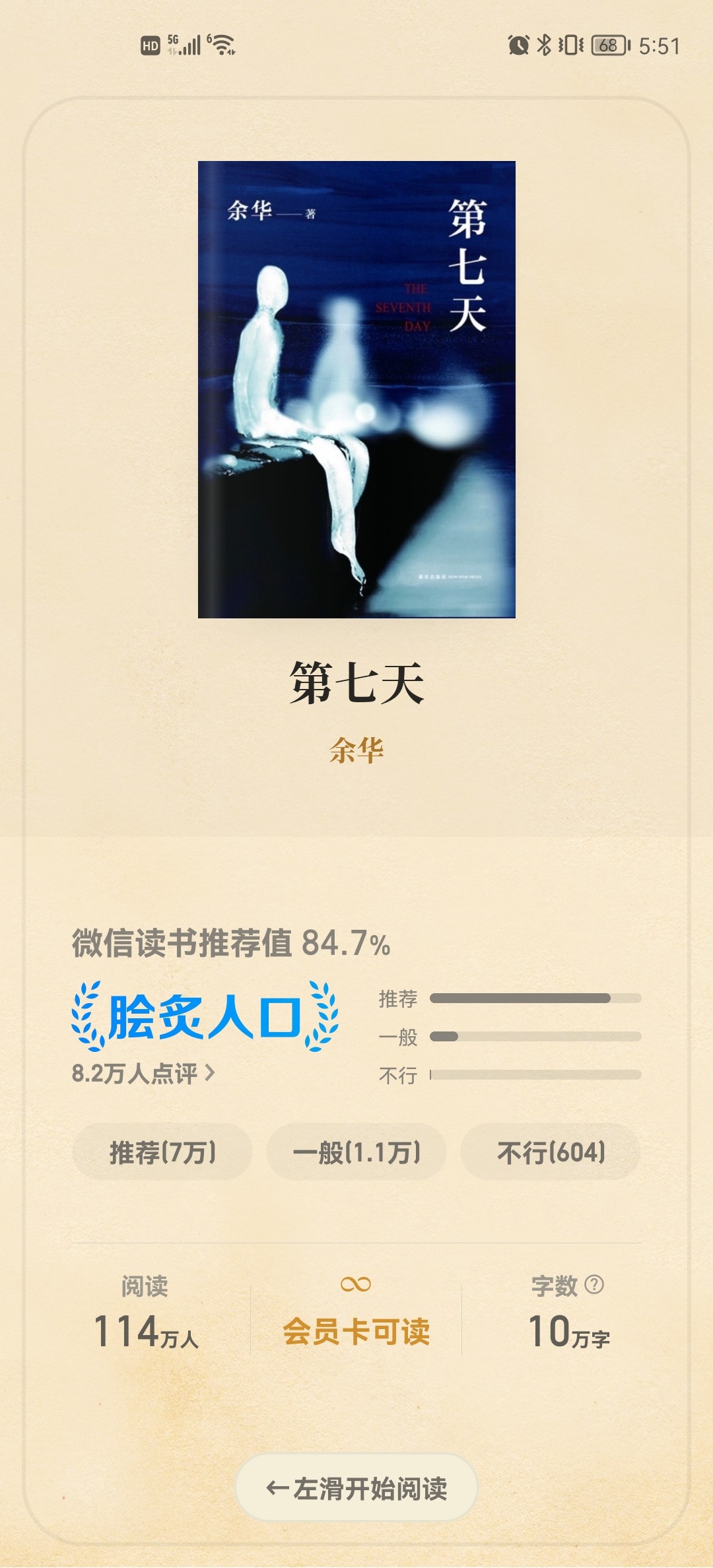Filter reviews by 一般(1.1万)
Viewport: 713px width, 1568px height.
pyautogui.click(x=356, y=1153)
